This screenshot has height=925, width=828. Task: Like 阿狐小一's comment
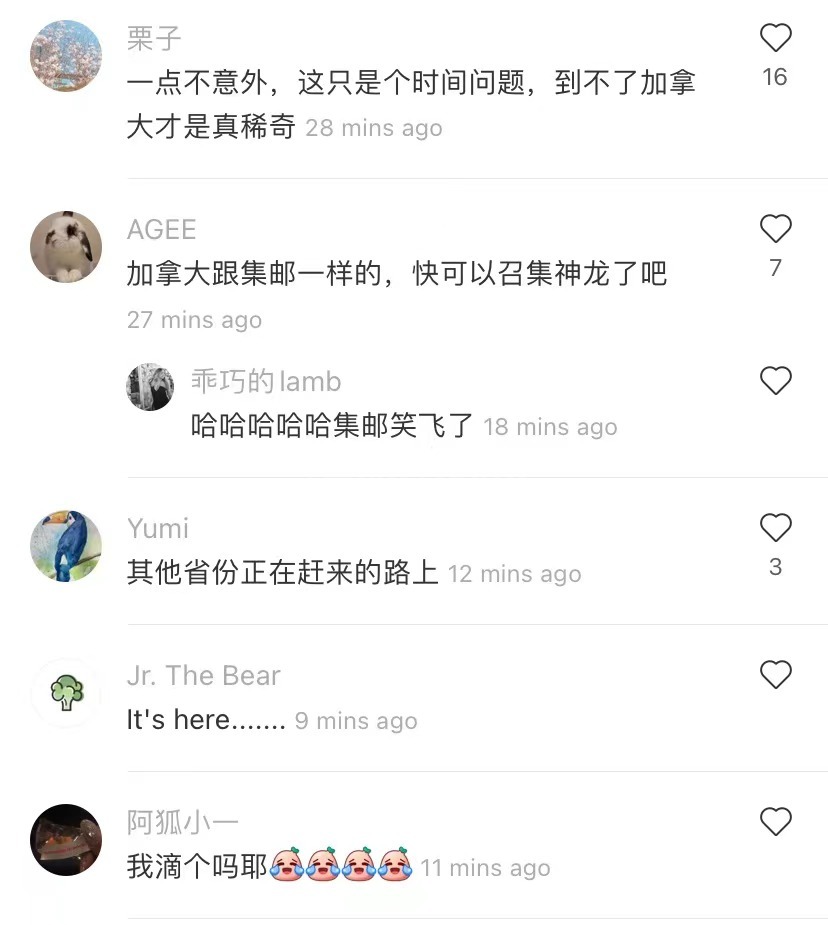776,822
